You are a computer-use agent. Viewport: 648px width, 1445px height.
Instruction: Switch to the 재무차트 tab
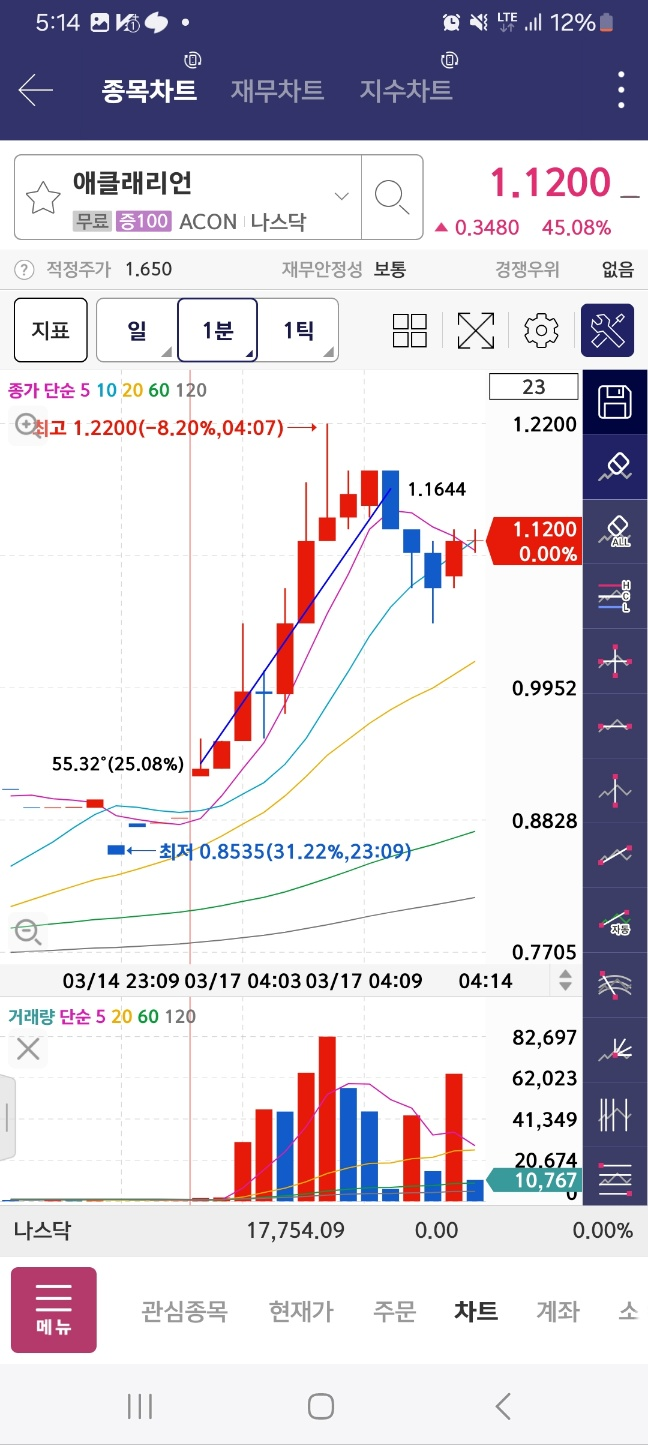pyautogui.click(x=277, y=91)
